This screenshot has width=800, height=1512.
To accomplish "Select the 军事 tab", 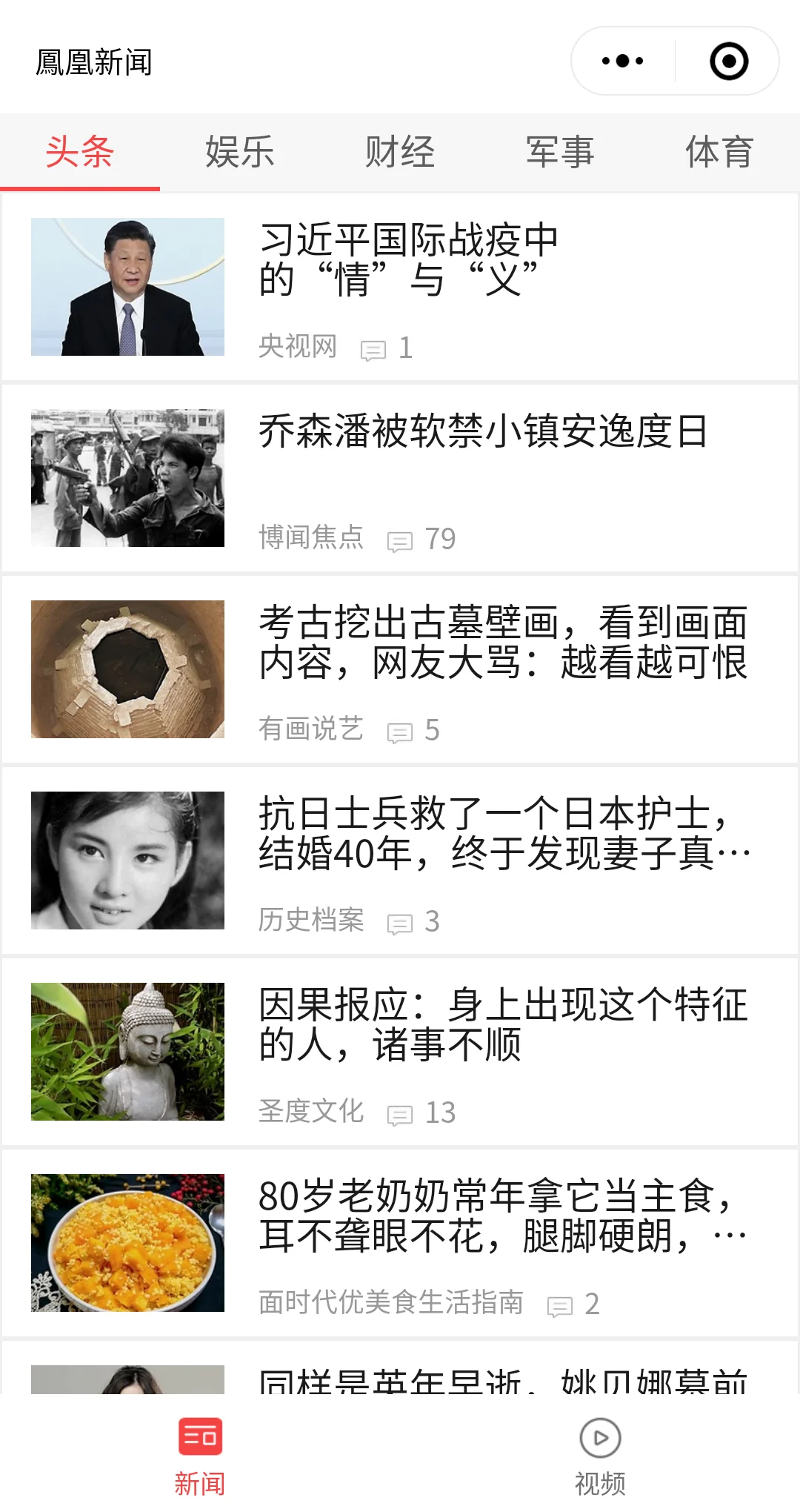I will click(x=560, y=153).
